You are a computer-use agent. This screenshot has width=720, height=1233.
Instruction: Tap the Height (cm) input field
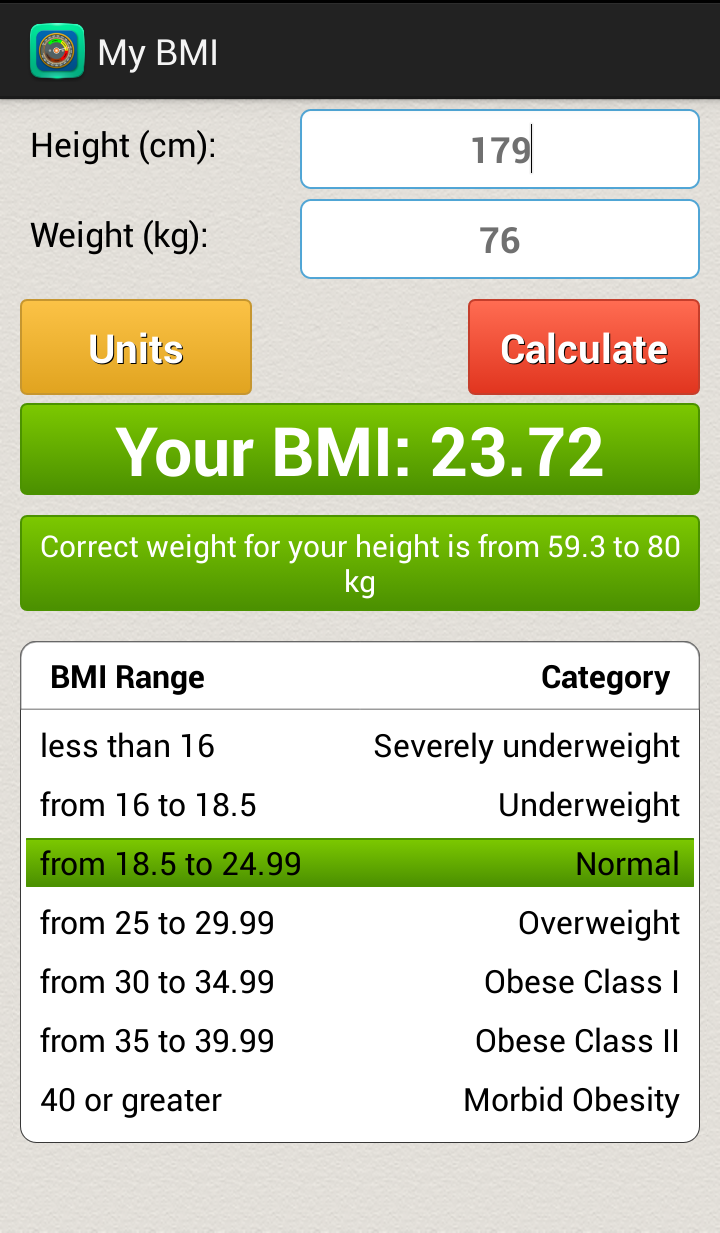[499, 149]
